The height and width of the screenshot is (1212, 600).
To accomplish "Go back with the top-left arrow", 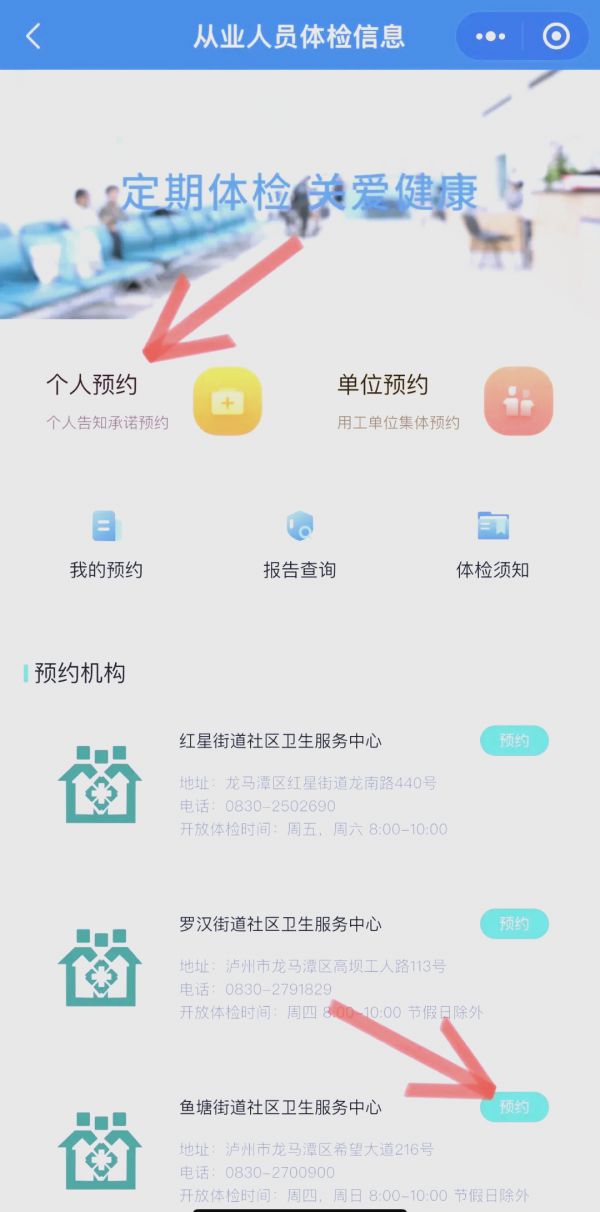I will click(33, 37).
